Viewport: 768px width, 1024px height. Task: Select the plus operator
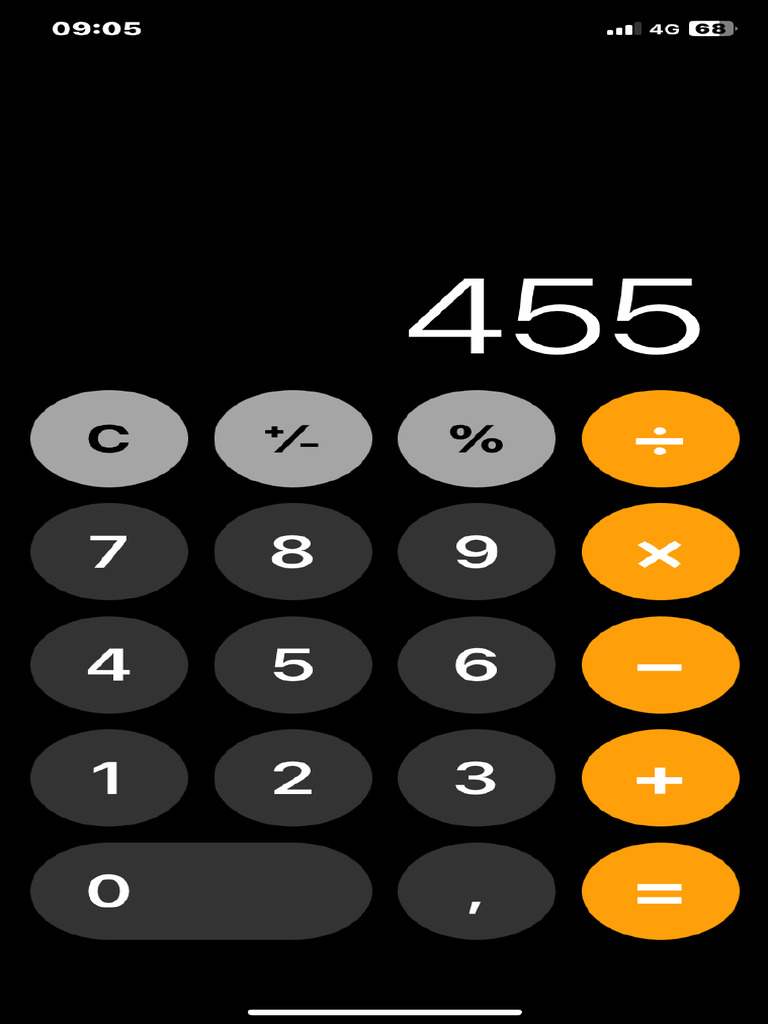pos(661,778)
